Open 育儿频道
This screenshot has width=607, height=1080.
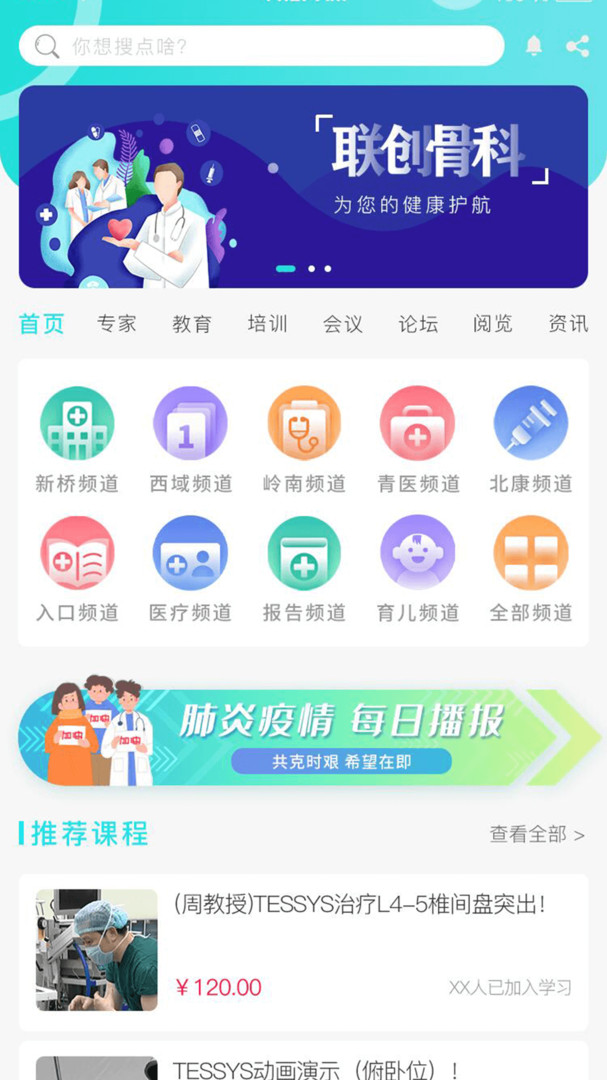418,569
